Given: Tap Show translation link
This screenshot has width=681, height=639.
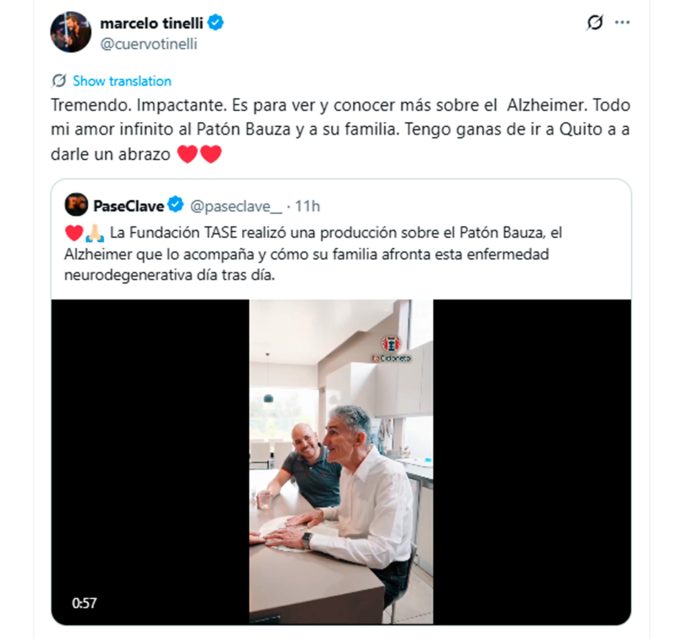Looking at the screenshot, I should (x=121, y=81).
